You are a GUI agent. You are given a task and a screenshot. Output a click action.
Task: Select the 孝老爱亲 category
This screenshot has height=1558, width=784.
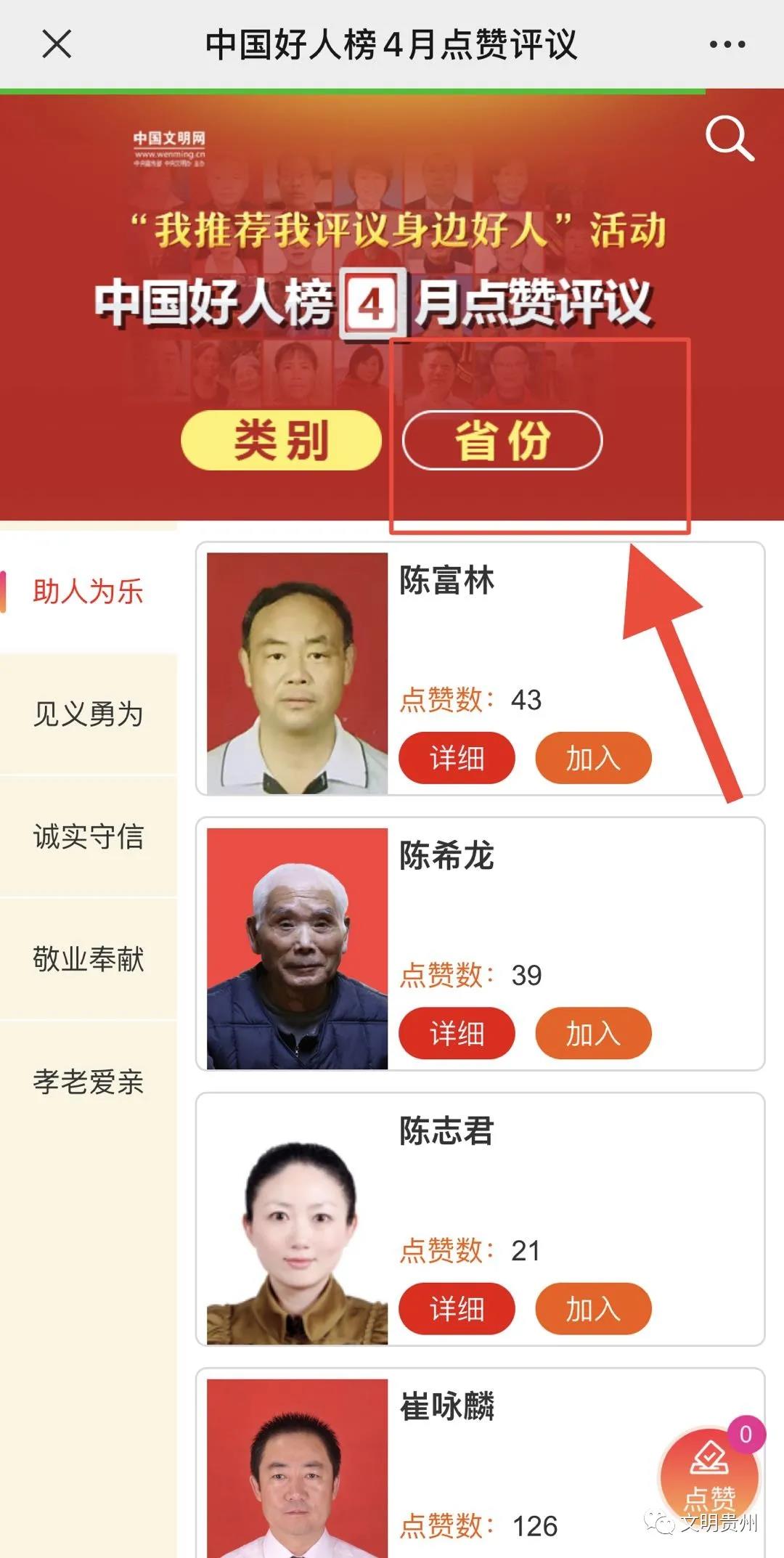[x=88, y=1082]
